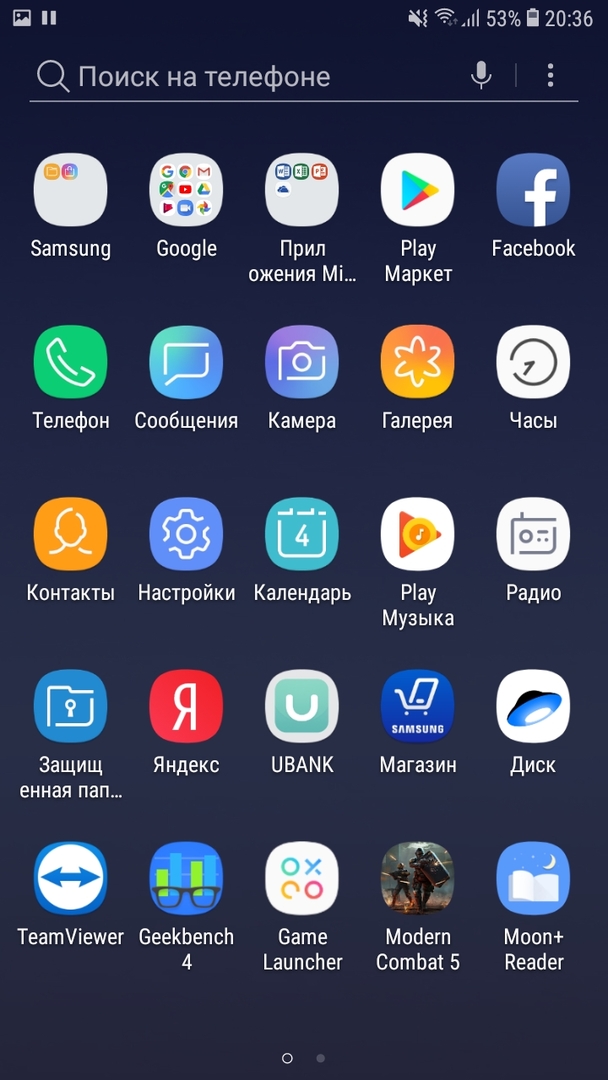Launch the Часы clock app
The height and width of the screenshot is (1080, 608).
pyautogui.click(x=533, y=363)
